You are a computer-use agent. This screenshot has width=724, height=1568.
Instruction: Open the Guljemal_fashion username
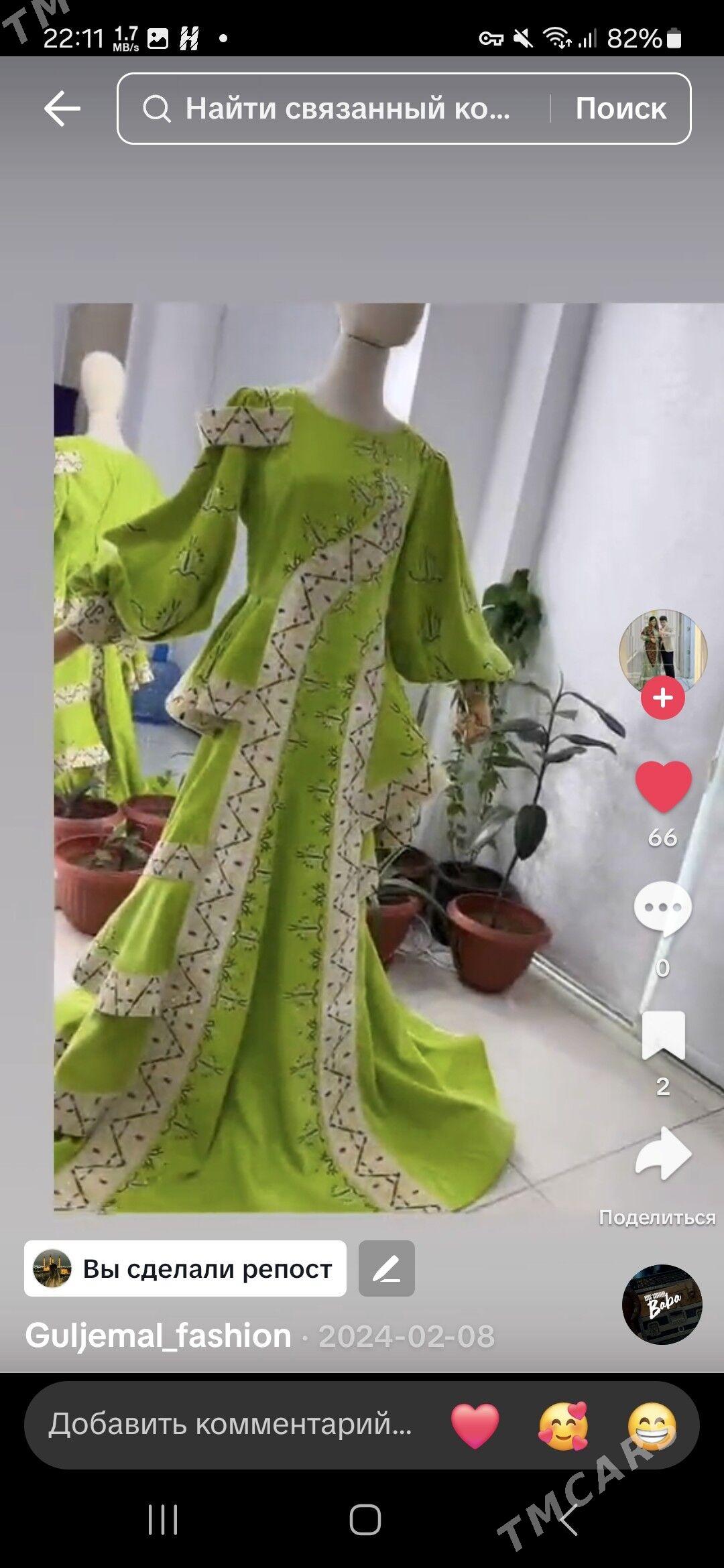[x=159, y=1335]
